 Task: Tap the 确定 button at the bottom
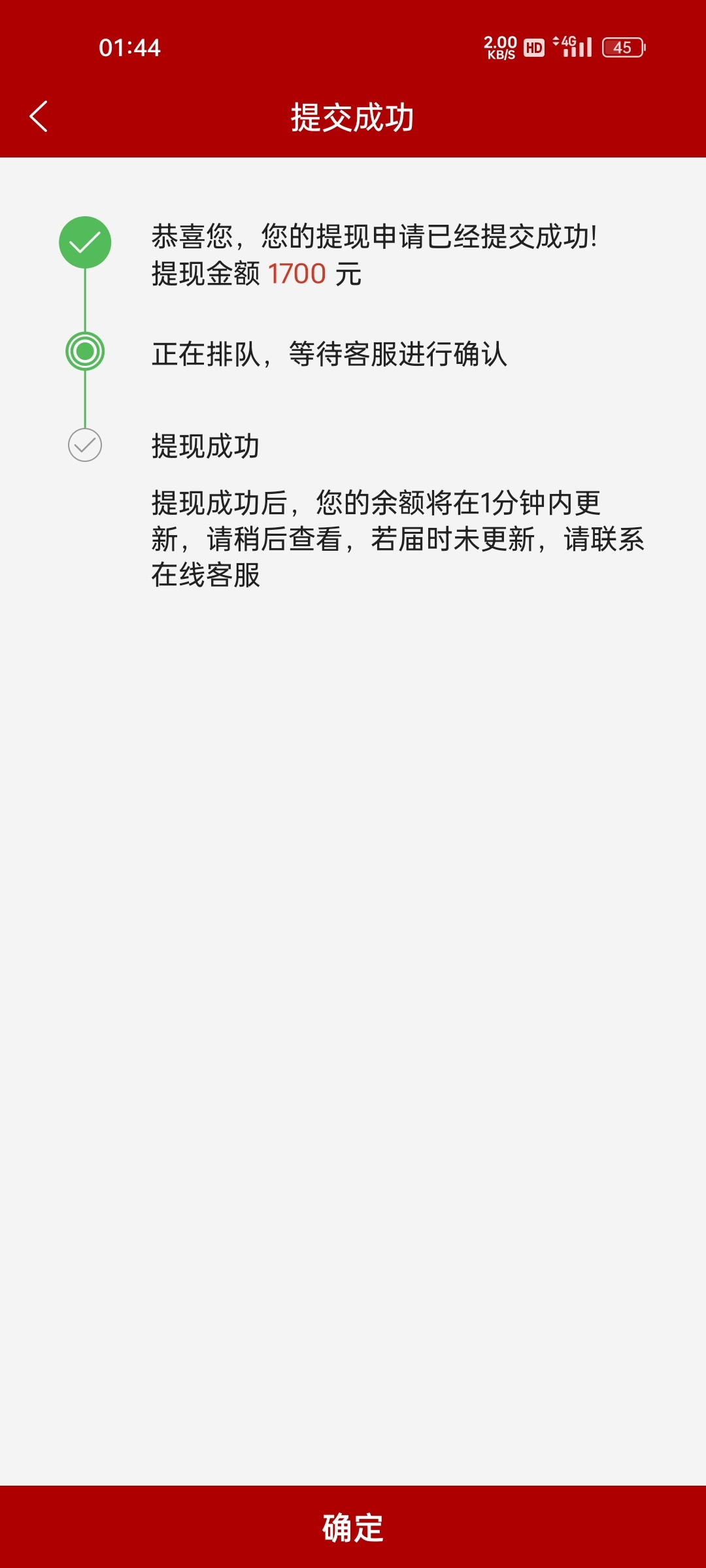point(353,1530)
